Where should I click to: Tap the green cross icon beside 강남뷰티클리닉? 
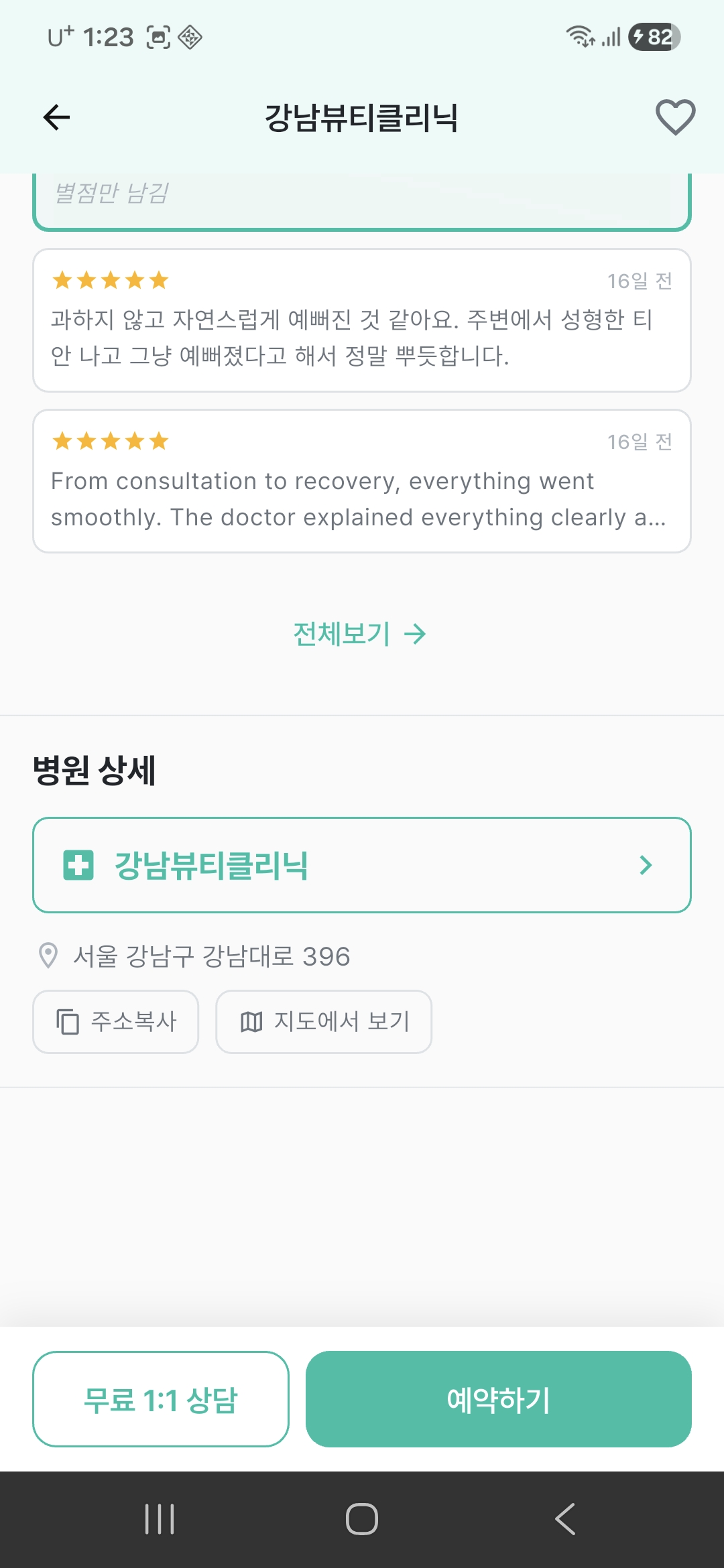coord(80,864)
